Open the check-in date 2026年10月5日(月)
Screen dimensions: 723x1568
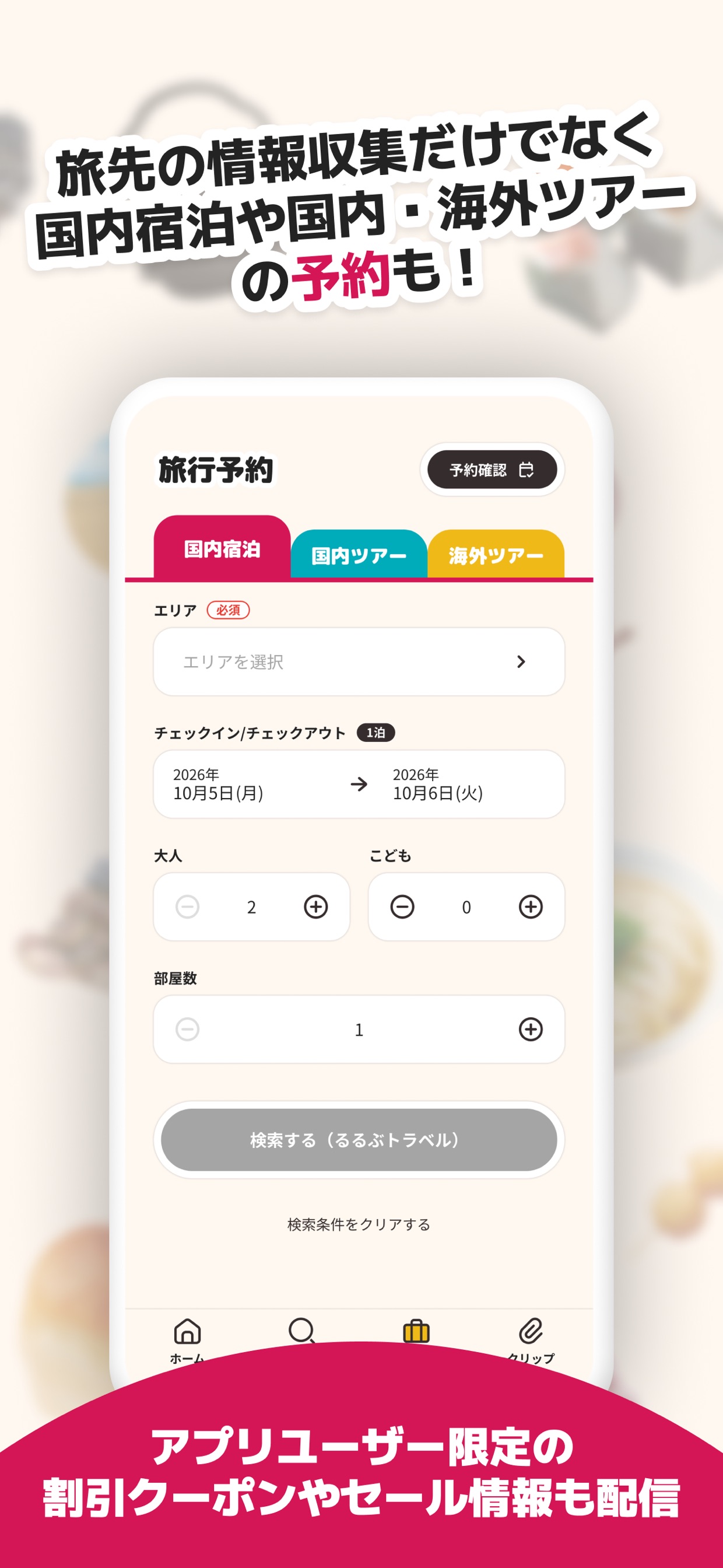(x=237, y=785)
